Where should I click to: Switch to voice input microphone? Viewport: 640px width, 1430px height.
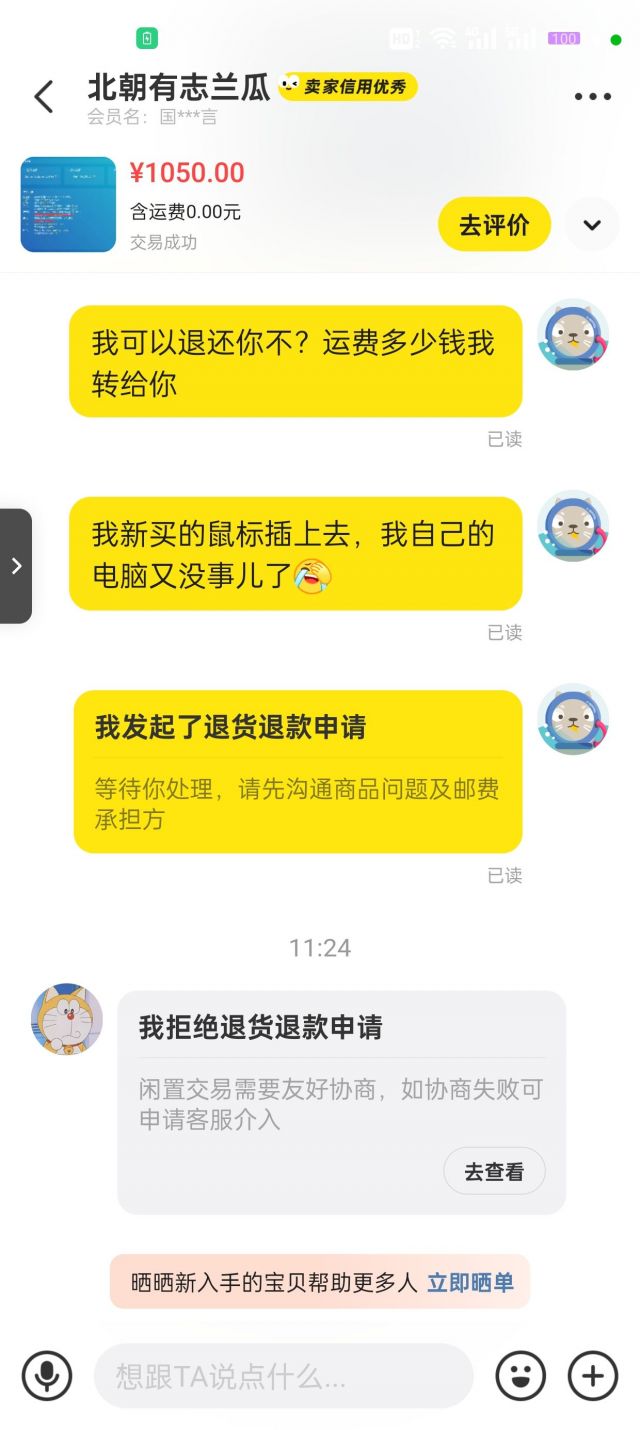(x=47, y=1376)
